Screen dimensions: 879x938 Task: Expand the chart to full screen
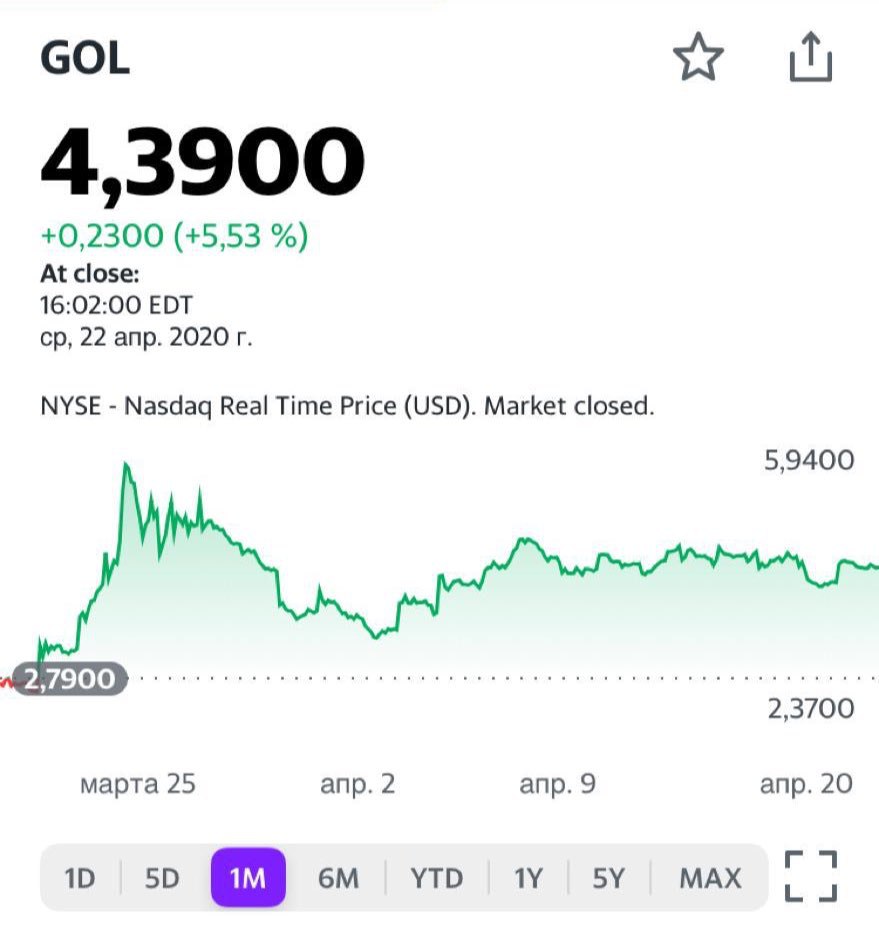point(809,877)
